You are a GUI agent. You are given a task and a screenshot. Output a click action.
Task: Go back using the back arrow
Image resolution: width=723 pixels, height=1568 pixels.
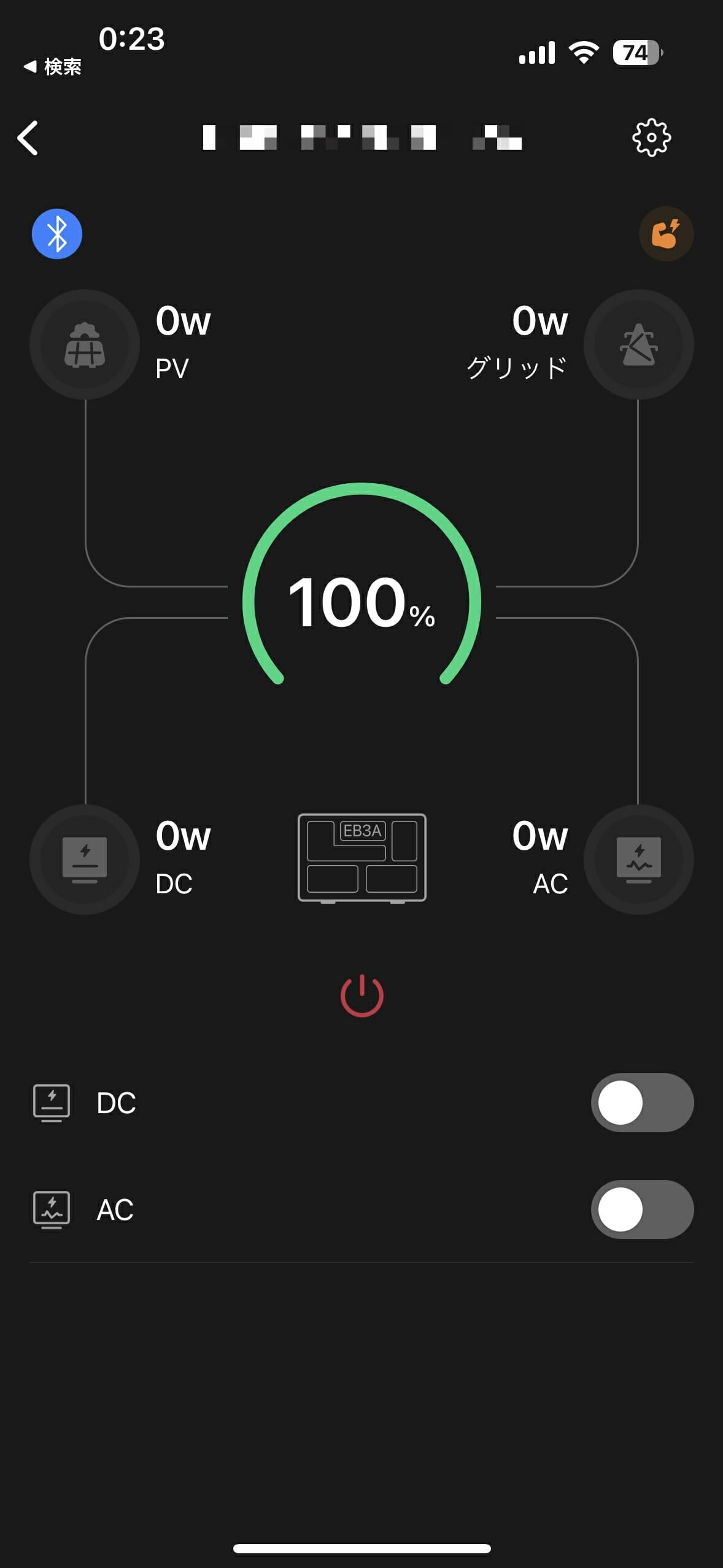(28, 138)
